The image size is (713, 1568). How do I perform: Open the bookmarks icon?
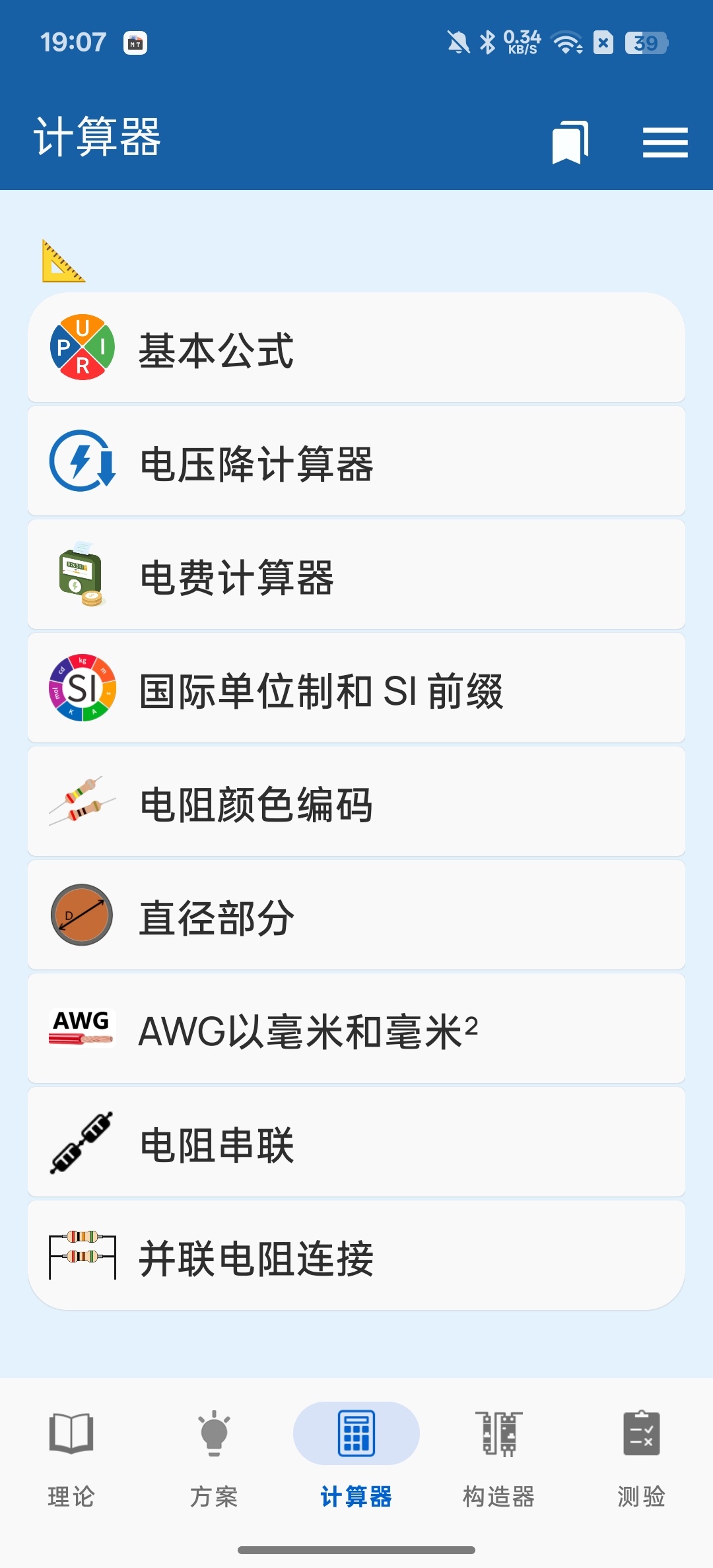click(570, 143)
